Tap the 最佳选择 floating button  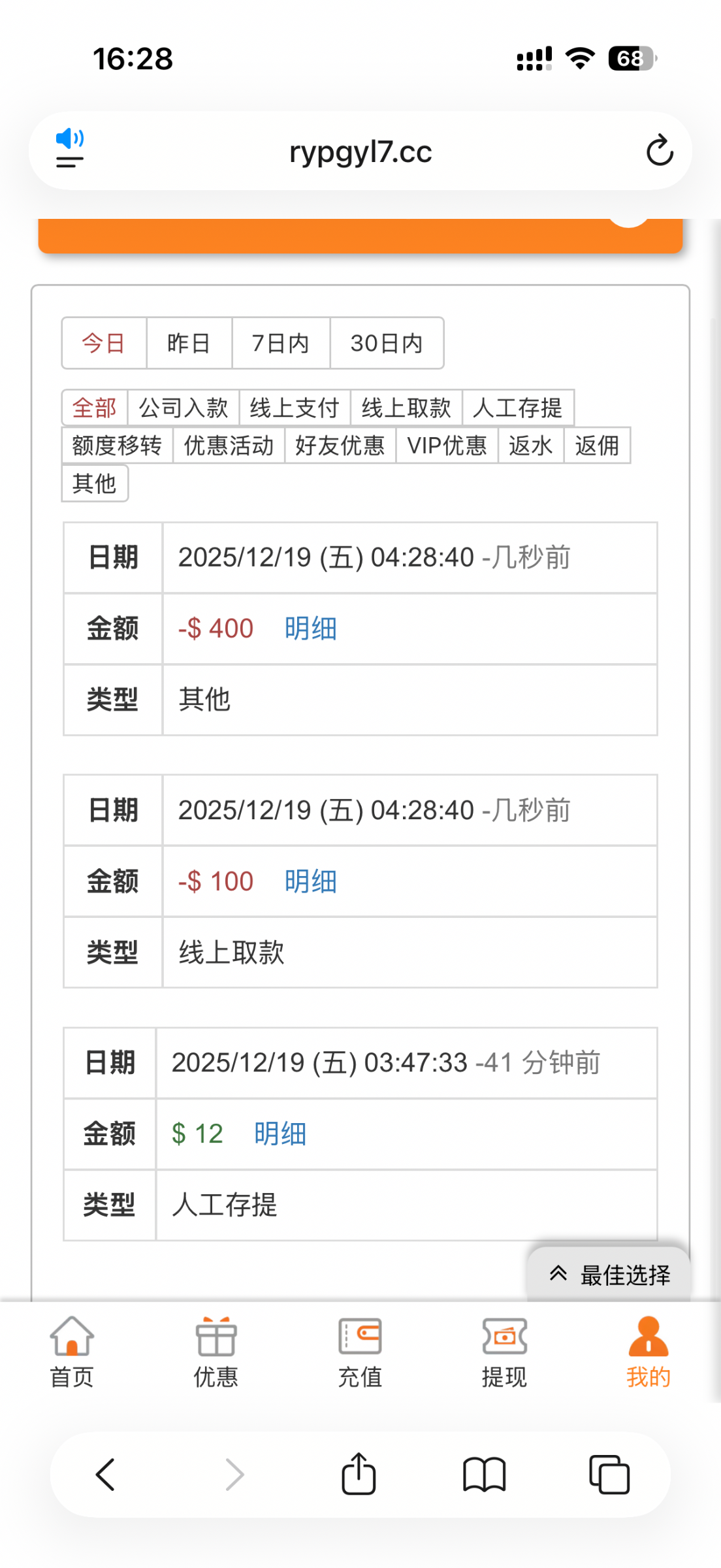point(609,1274)
